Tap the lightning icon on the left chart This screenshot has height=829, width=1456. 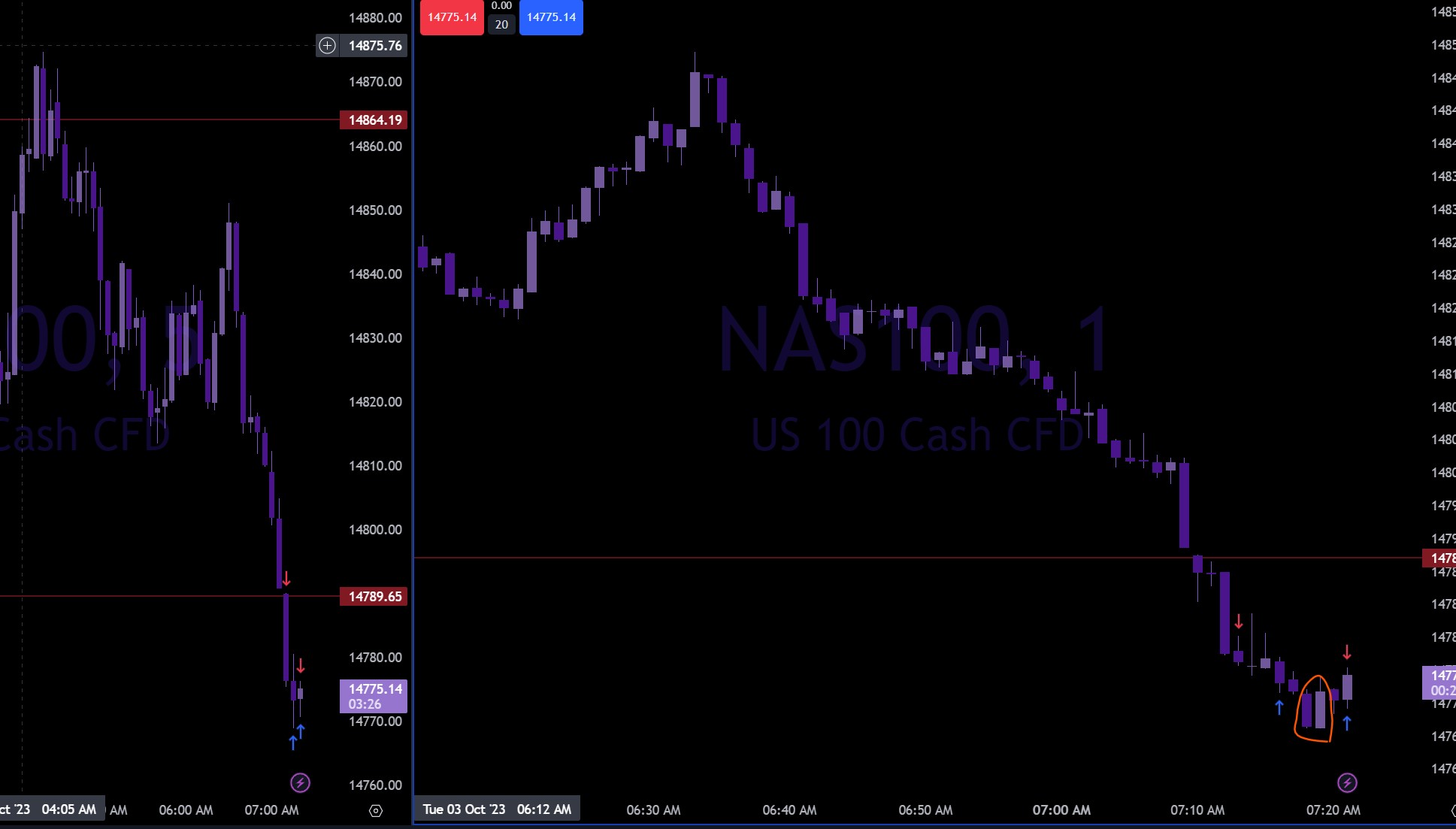(x=300, y=783)
